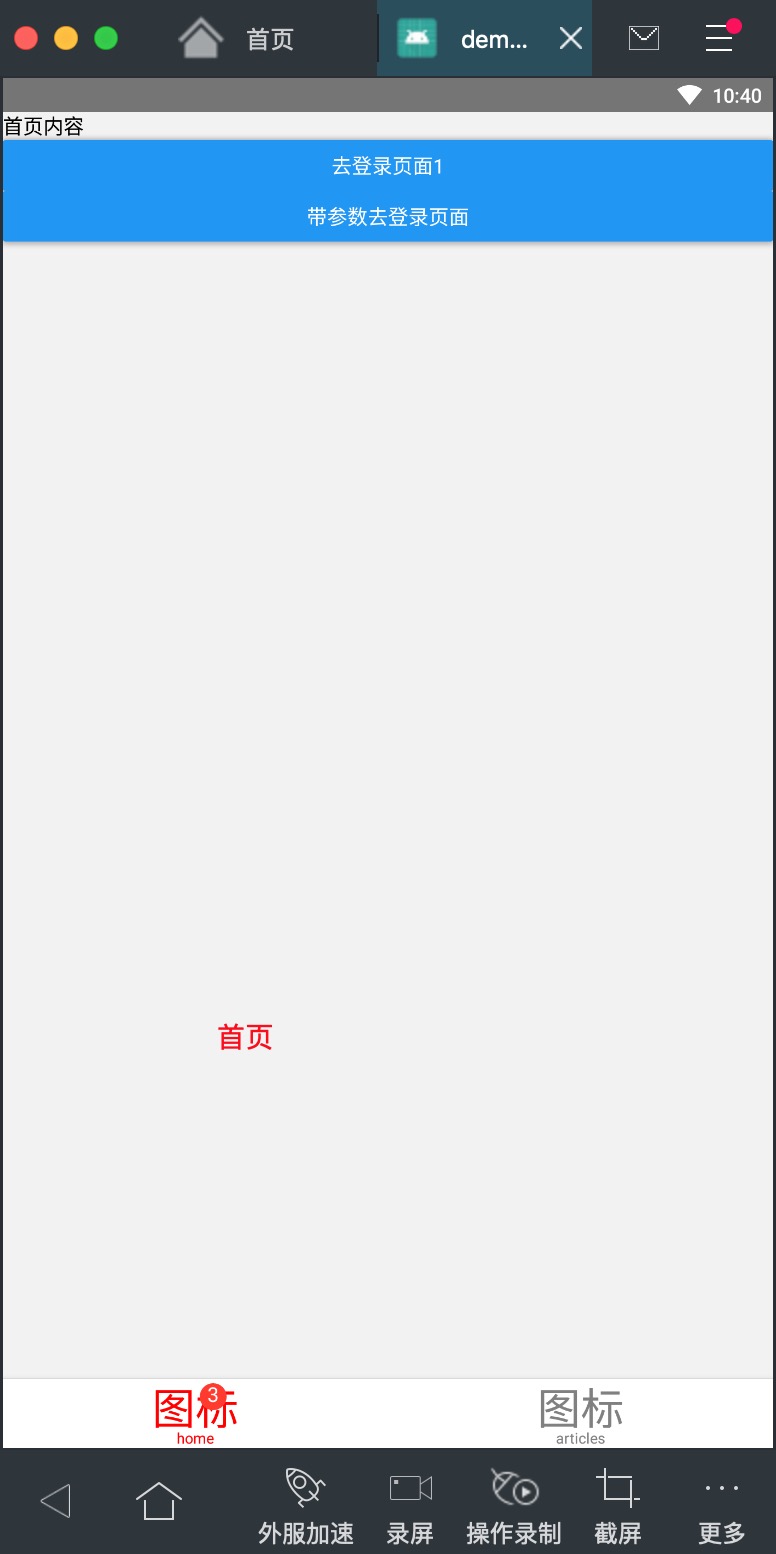
Task: Go to the Android home screen
Action: coord(159,1501)
